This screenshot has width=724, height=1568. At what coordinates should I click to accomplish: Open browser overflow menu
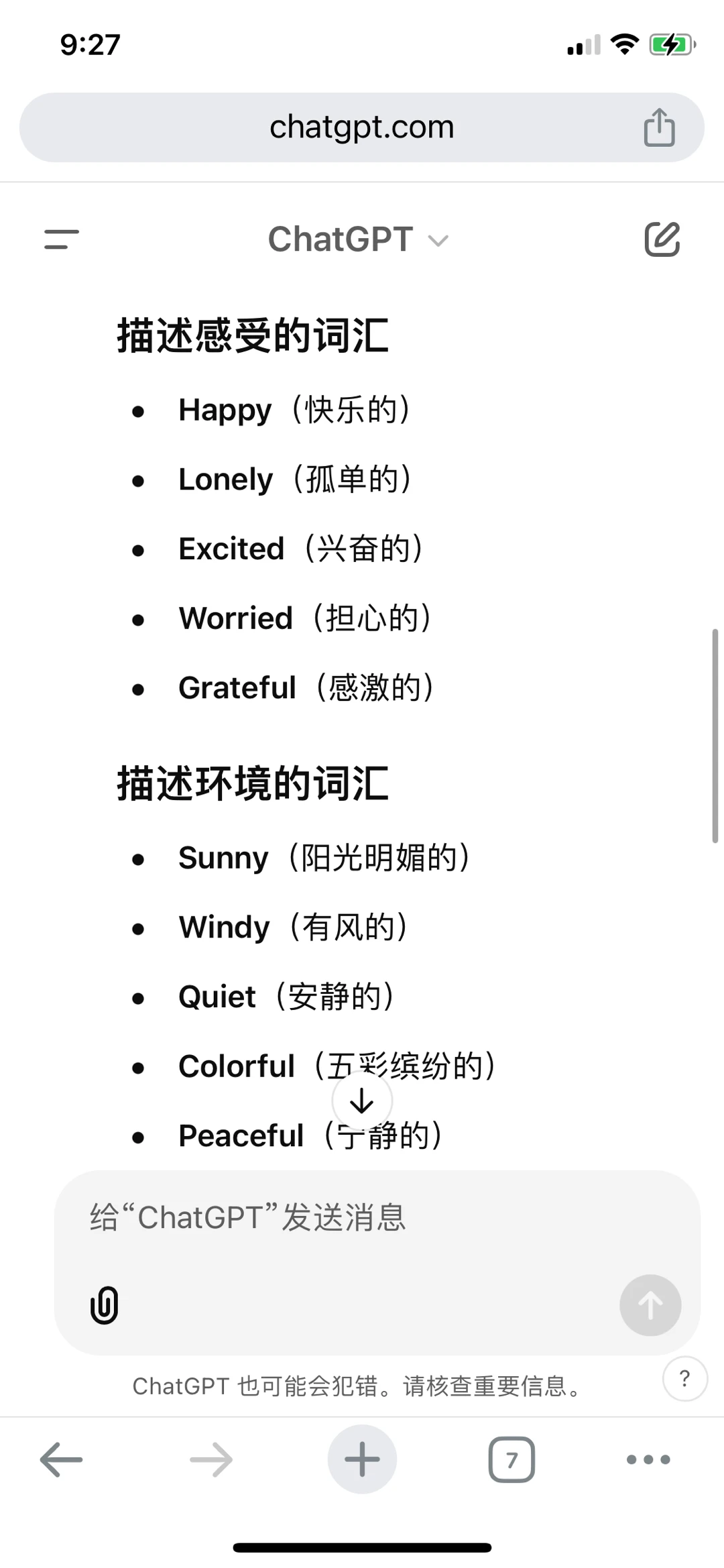tap(648, 1459)
